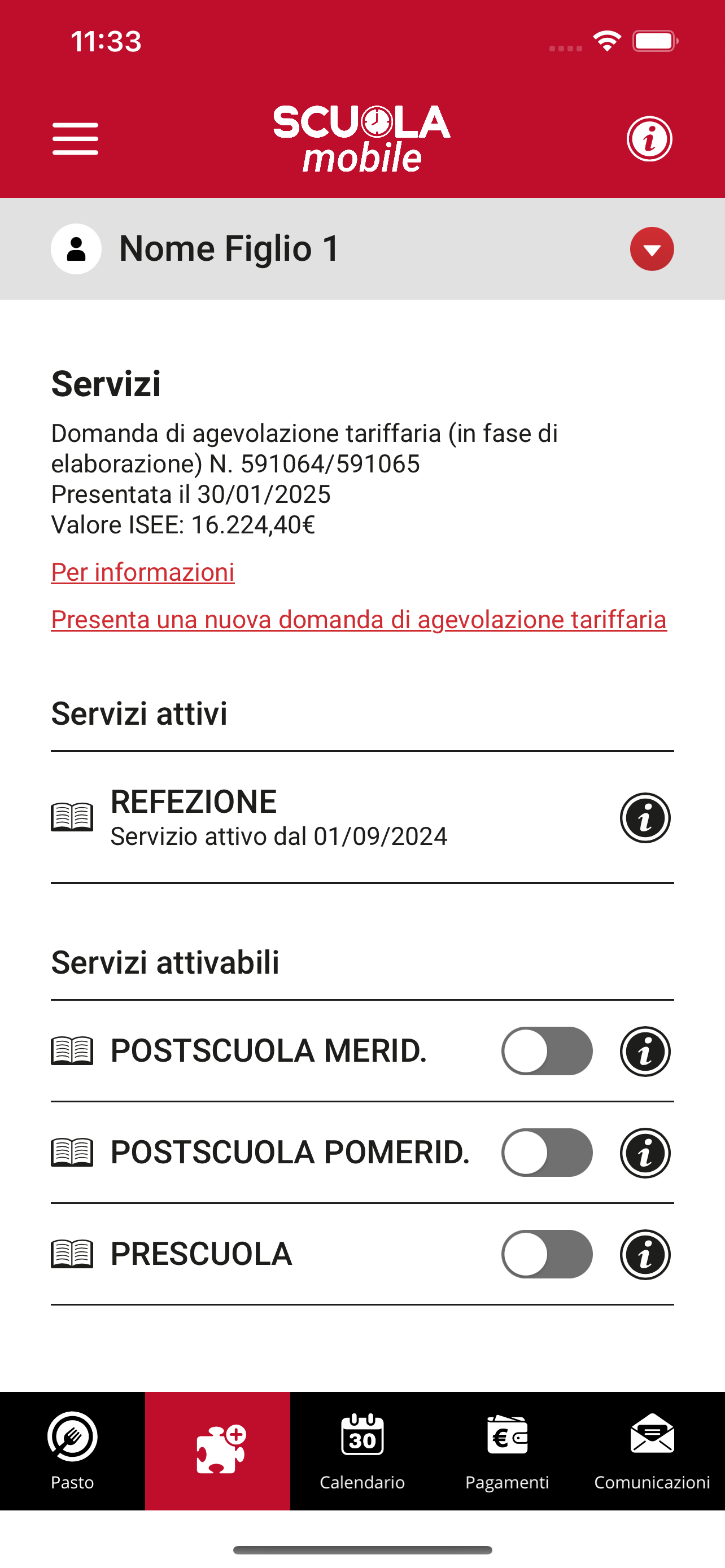The width and height of the screenshot is (725, 1568).
Task: Show info for the REFEZIONE service
Action: click(x=645, y=817)
